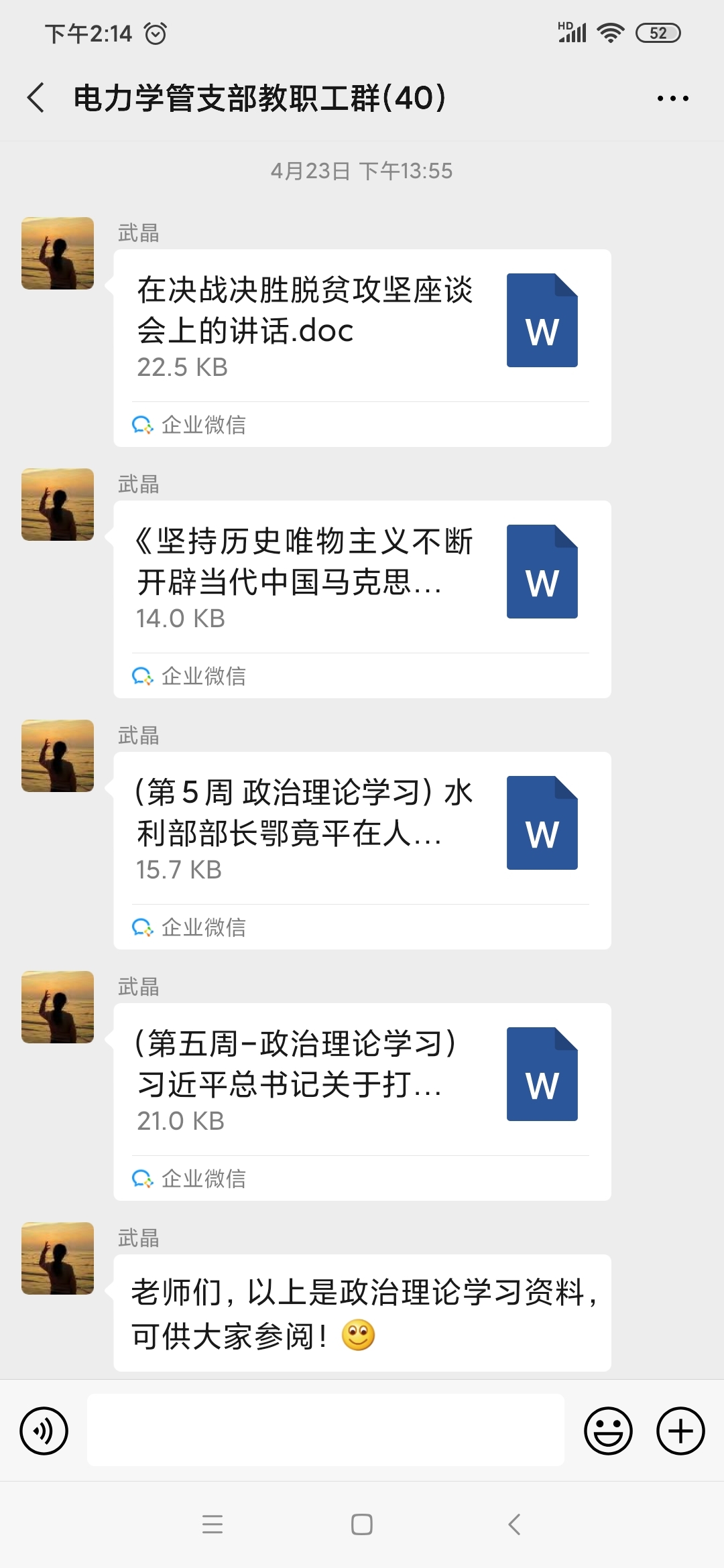Switch to voice message input
This screenshot has width=724, height=1568.
[44, 1431]
